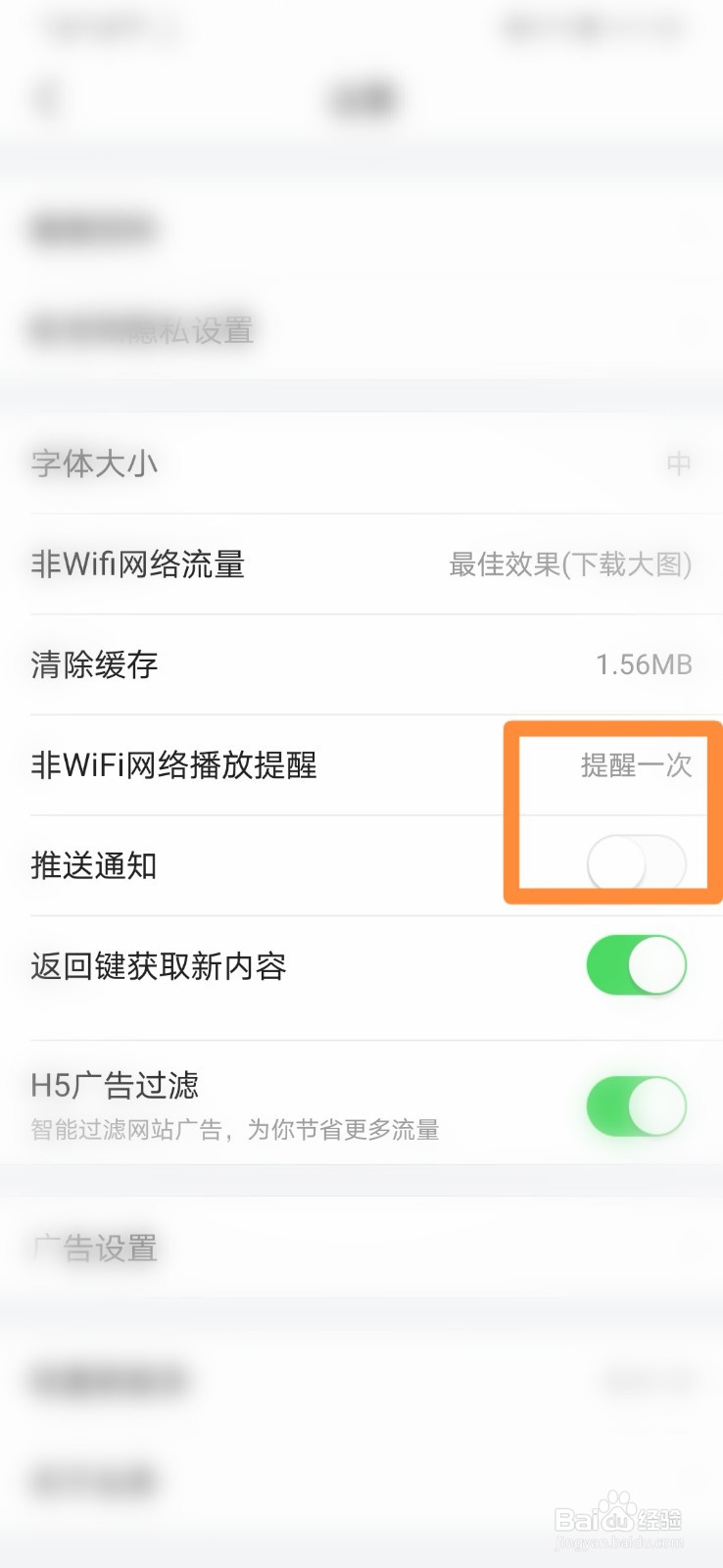
Task: Turn off 返回键获取新内容 toggle
Action: [637, 965]
